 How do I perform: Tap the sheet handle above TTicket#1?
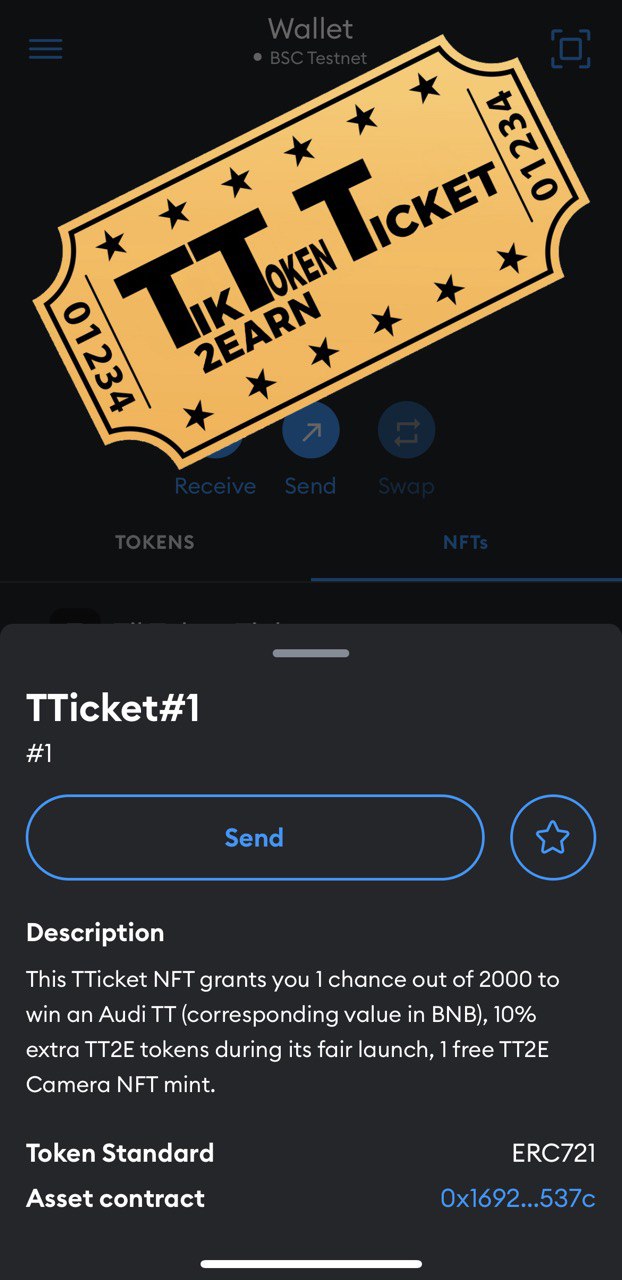click(x=311, y=653)
